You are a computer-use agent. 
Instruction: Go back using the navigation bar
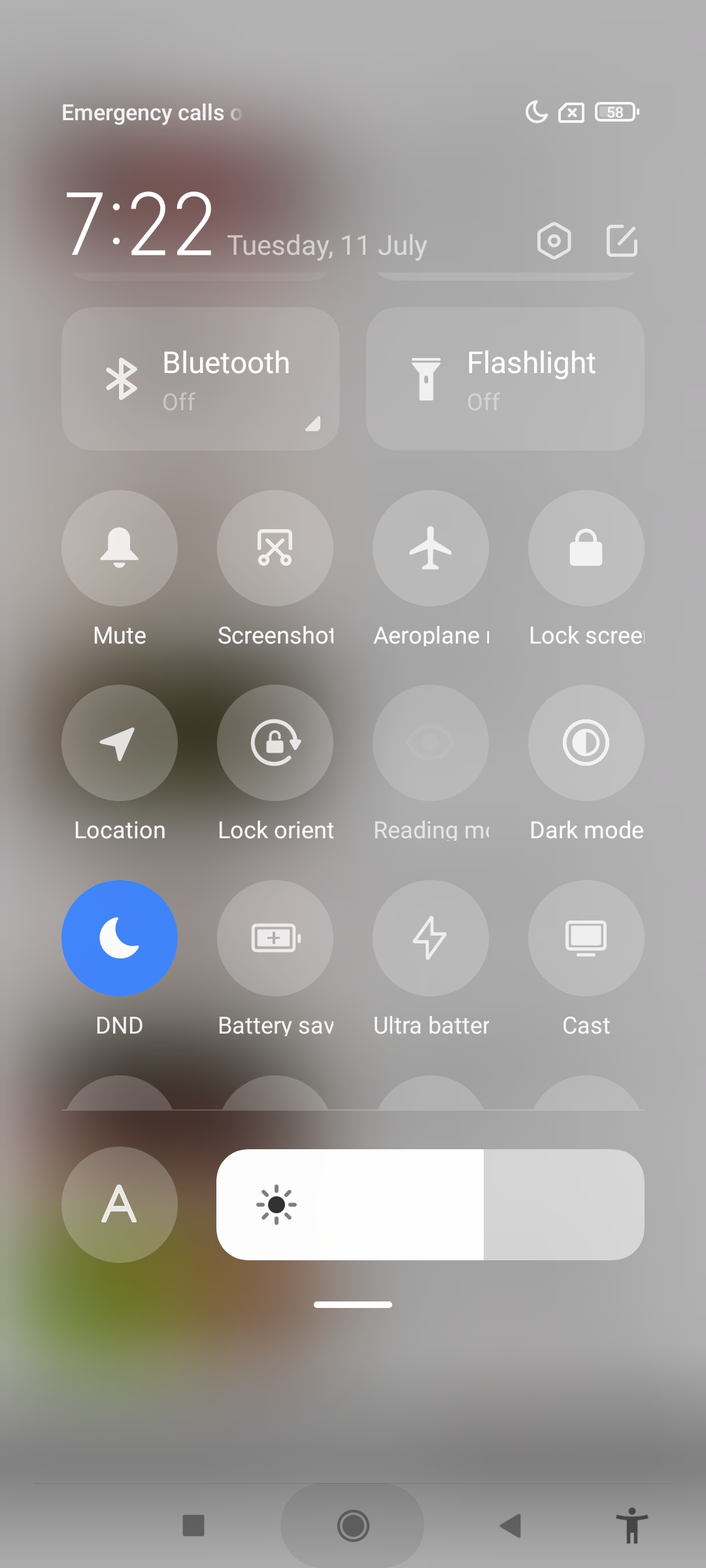511,1526
